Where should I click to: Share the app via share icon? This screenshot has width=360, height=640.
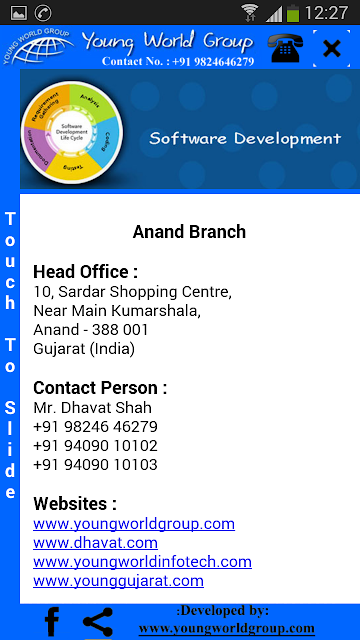[98, 622]
